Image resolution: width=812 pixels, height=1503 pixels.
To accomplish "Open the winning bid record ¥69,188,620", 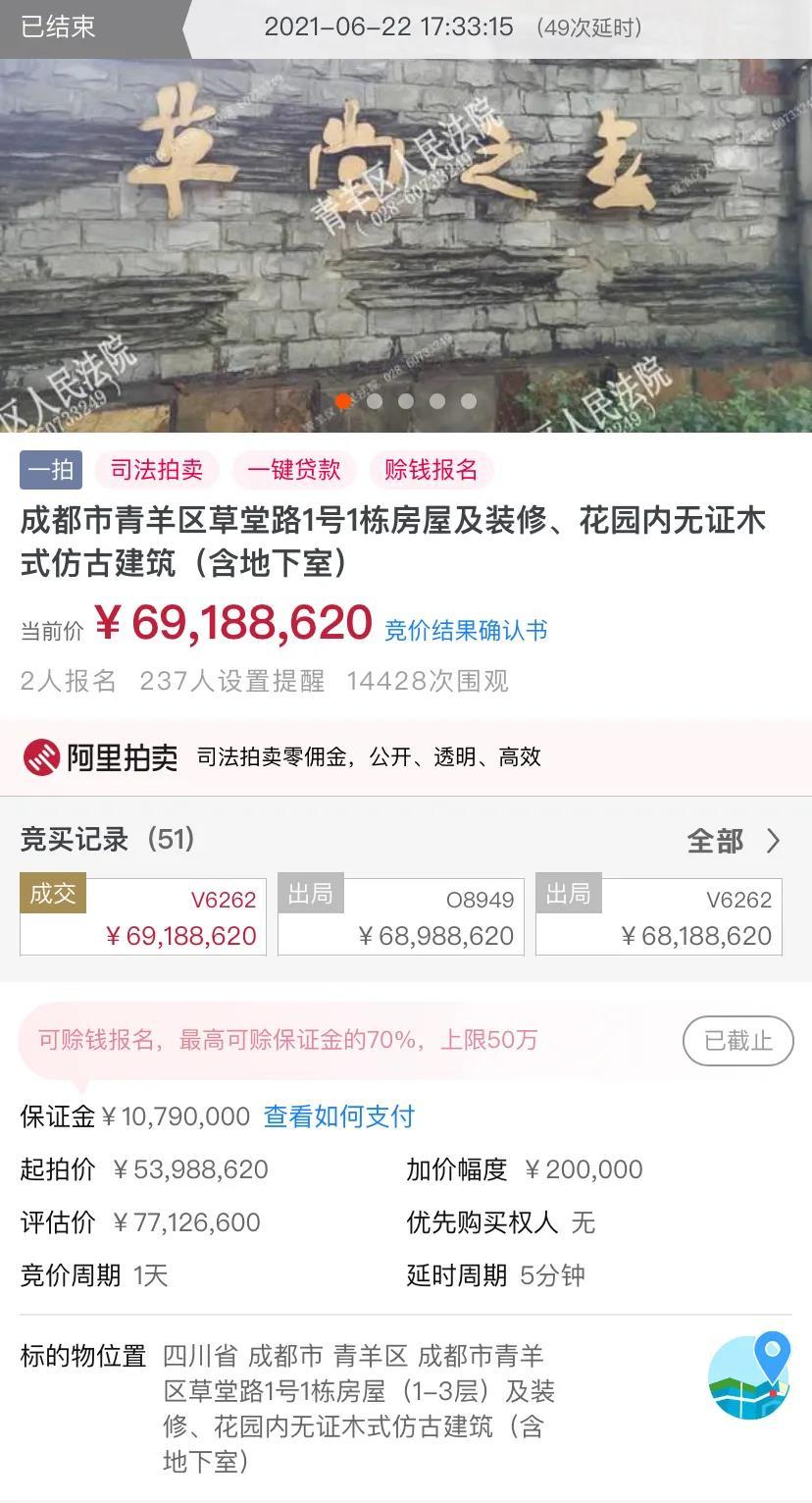I will [x=143, y=917].
